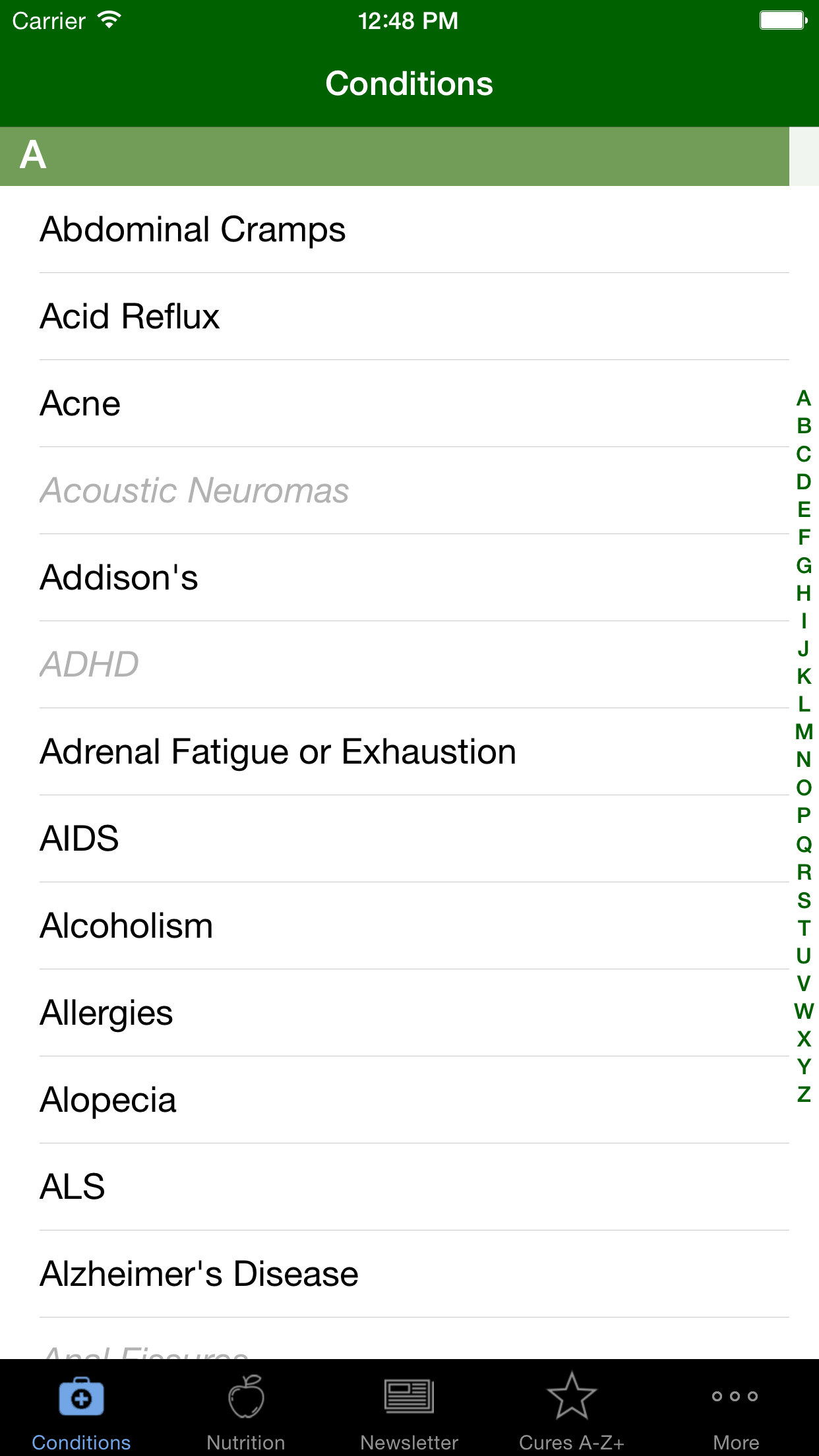The height and width of the screenshot is (1456, 819).
Task: View Addison's condition details
Action: (119, 578)
